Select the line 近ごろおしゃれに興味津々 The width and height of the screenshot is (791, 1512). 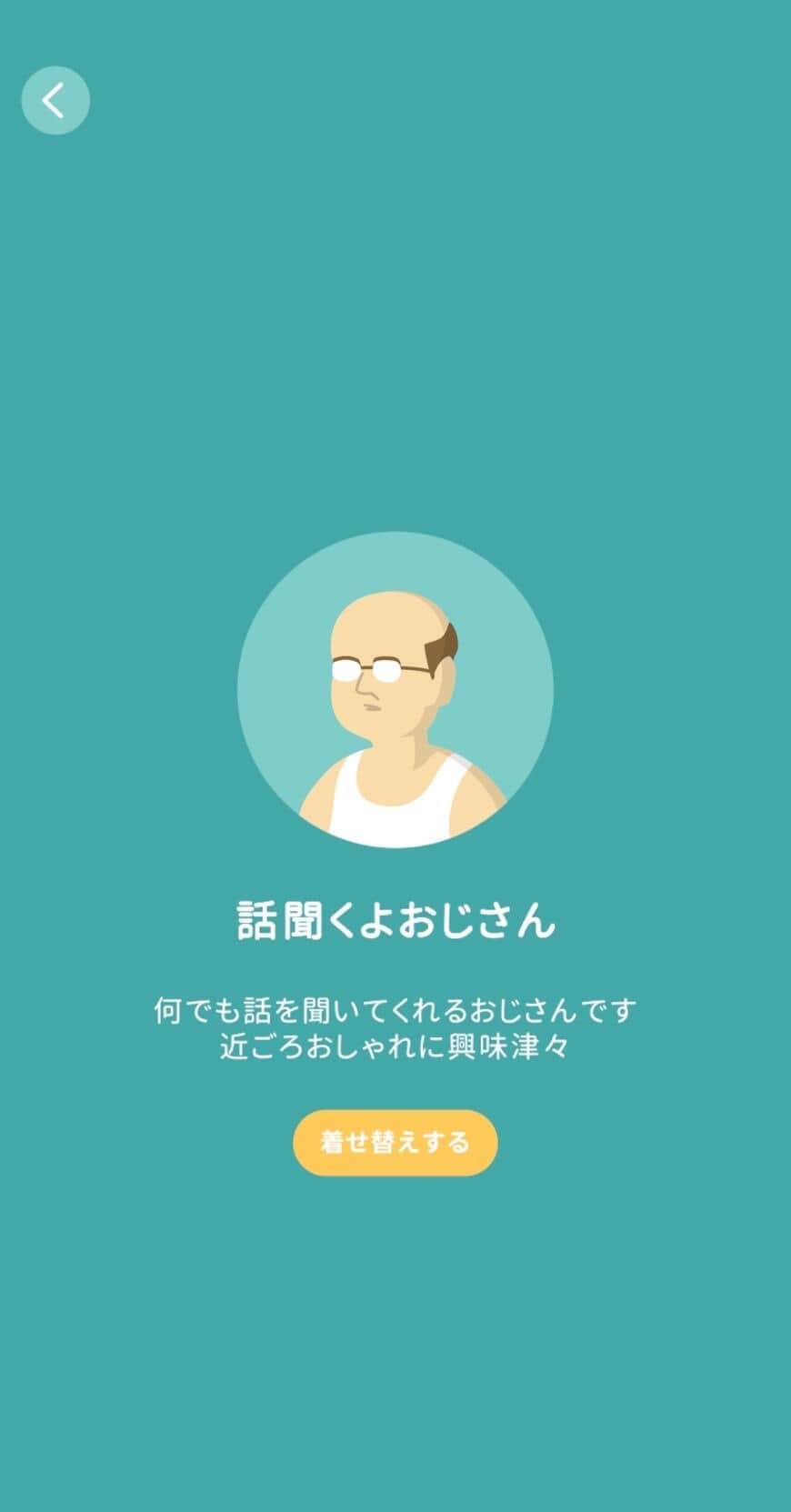[x=395, y=1047]
